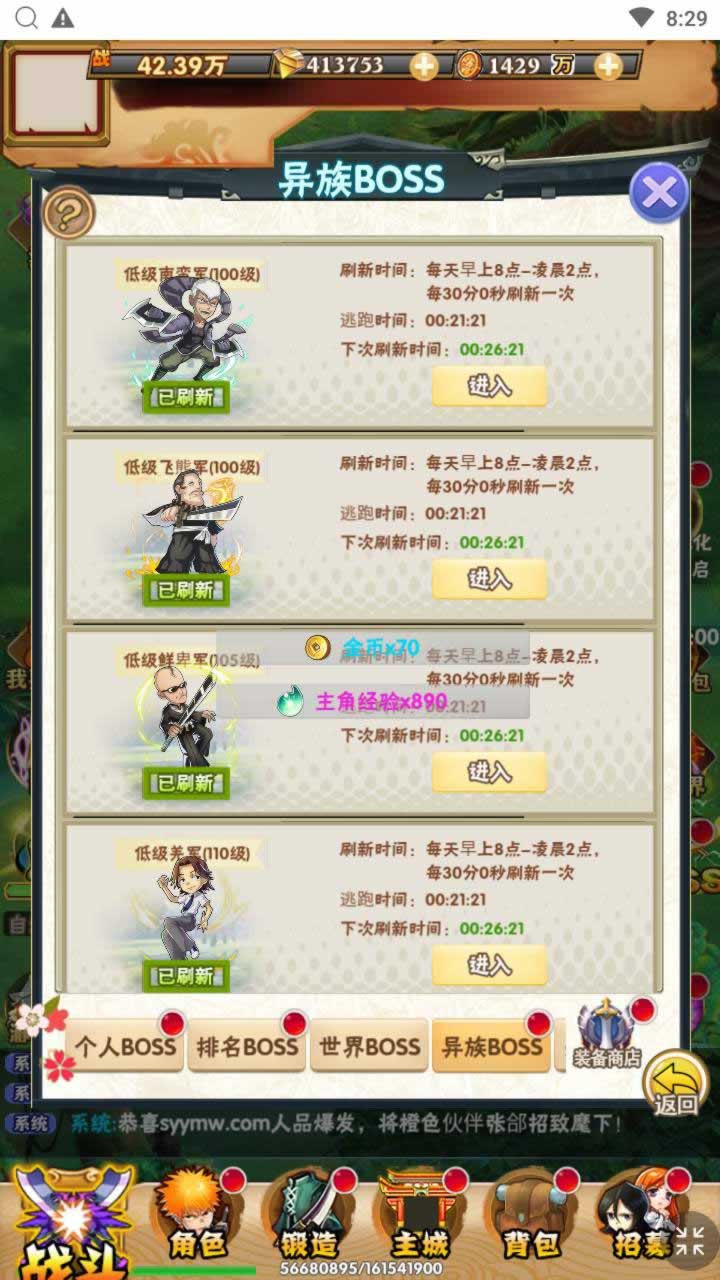This screenshot has height=1280, width=720.
Task: Open the question mark help icon
Action: point(69,212)
